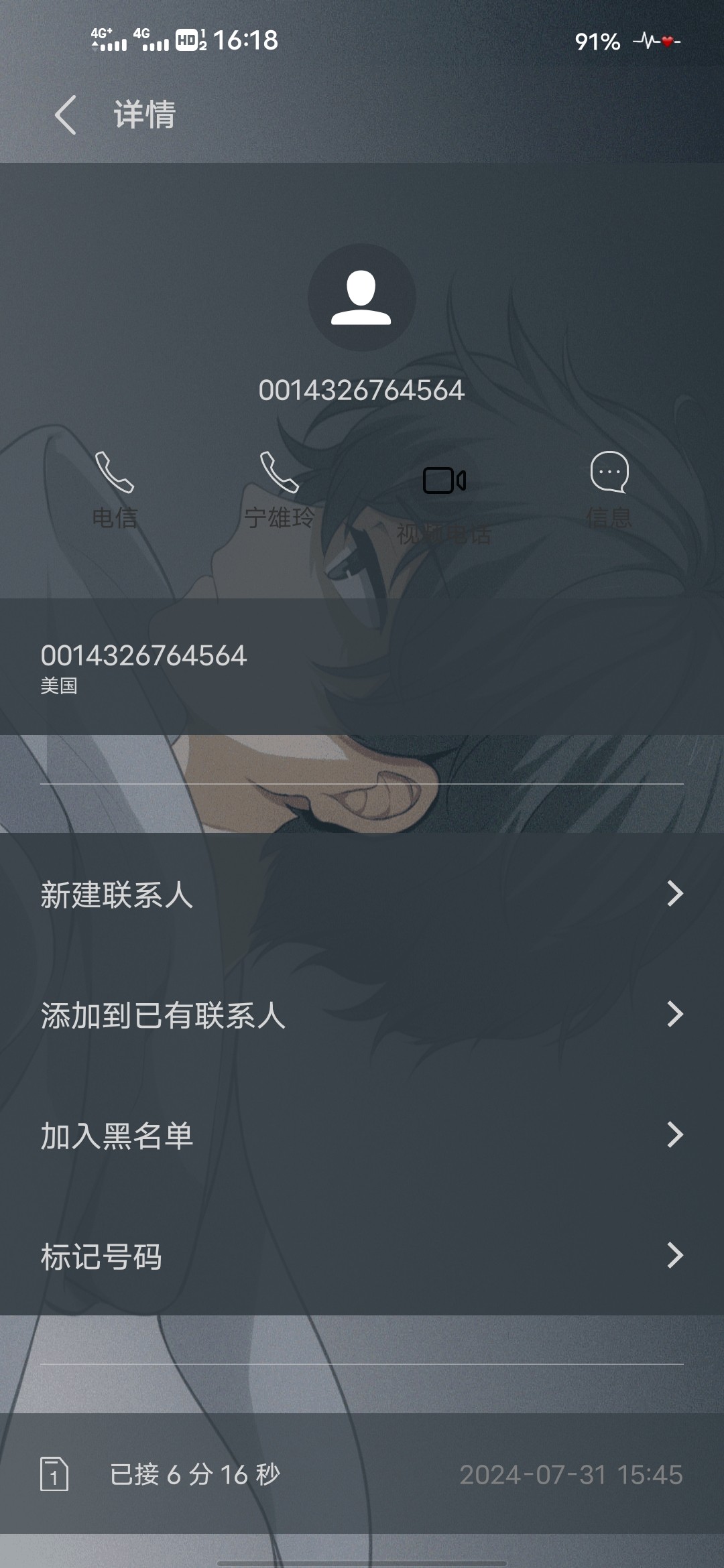Open 加入黑名单 to block number
Viewport: 724px width, 1568px height.
[x=362, y=1135]
